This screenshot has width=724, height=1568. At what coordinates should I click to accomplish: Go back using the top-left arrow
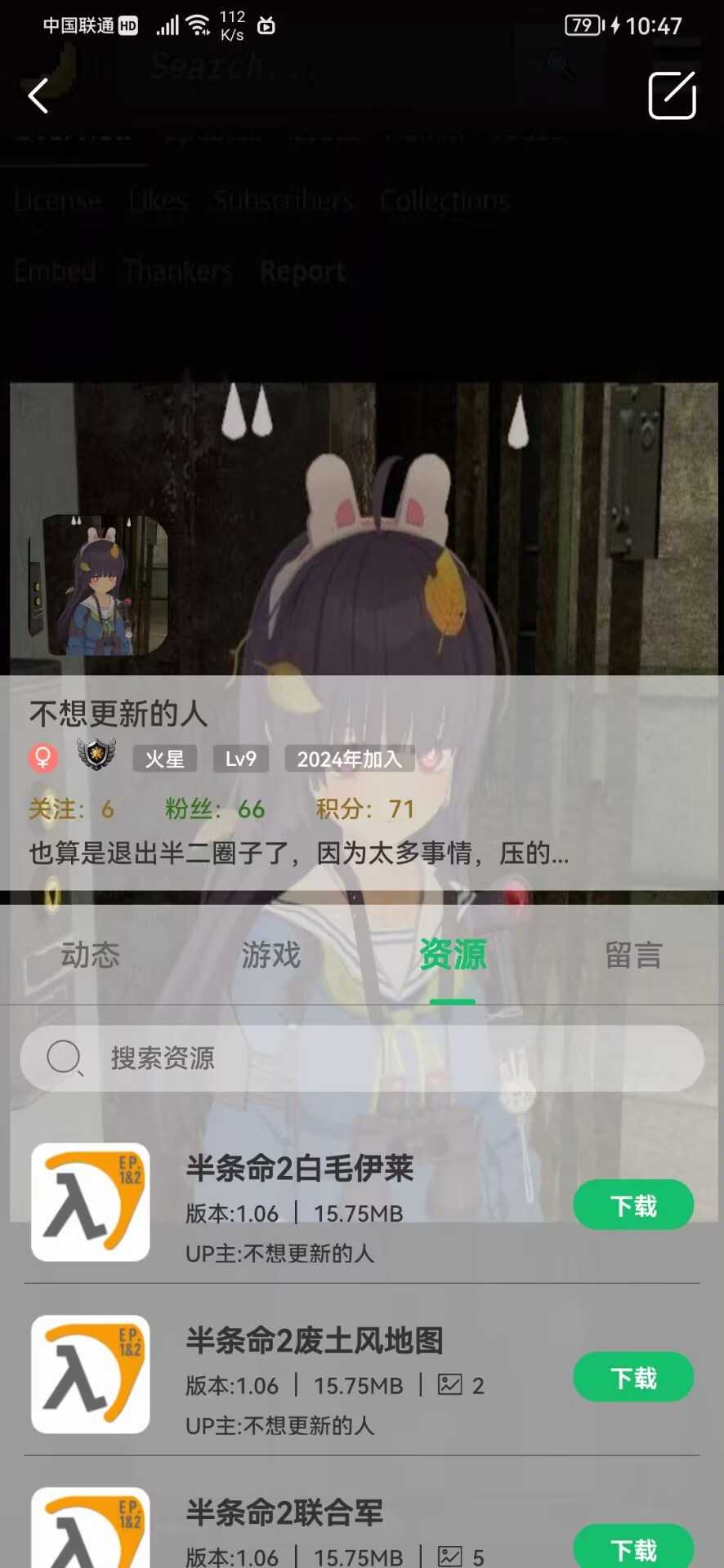pos(38,96)
